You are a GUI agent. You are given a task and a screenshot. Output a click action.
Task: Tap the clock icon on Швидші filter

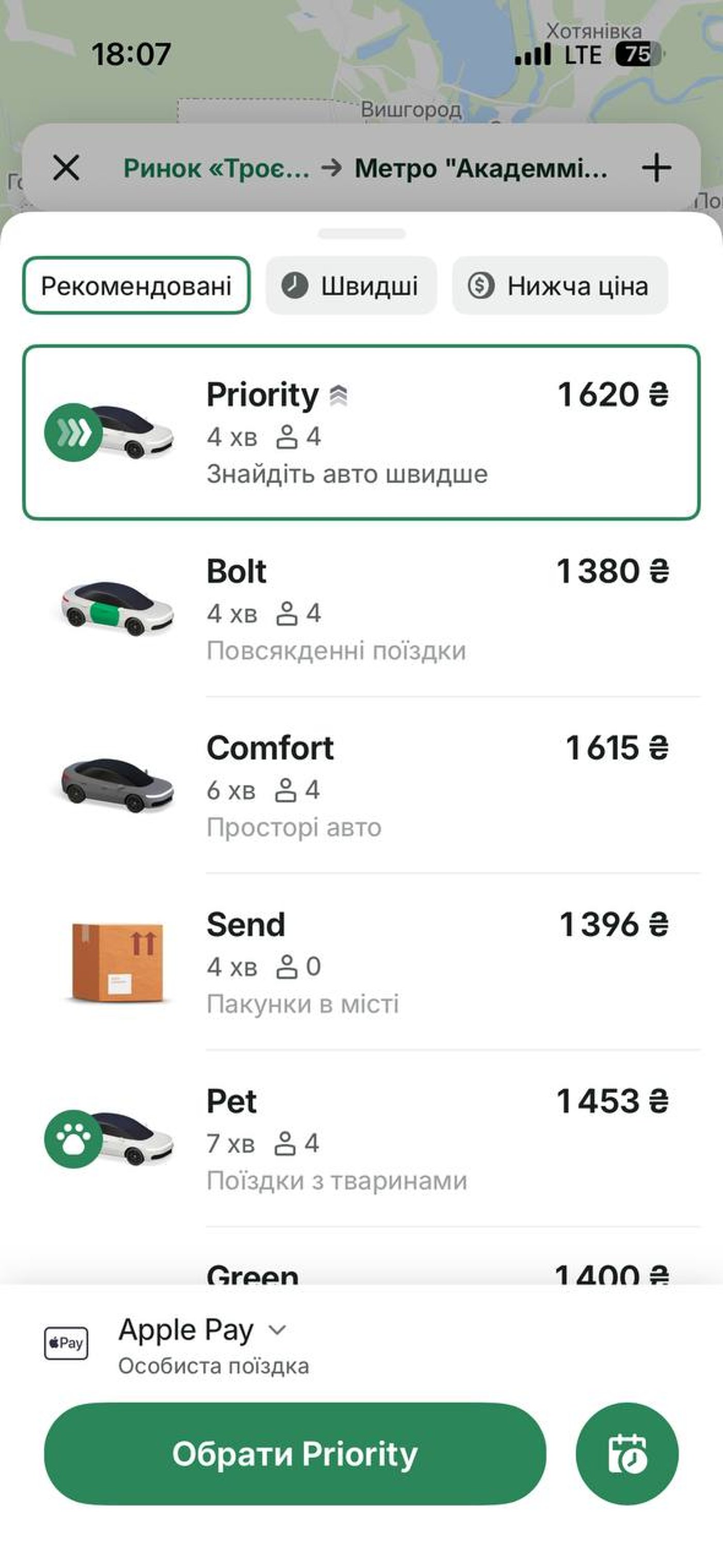click(295, 287)
